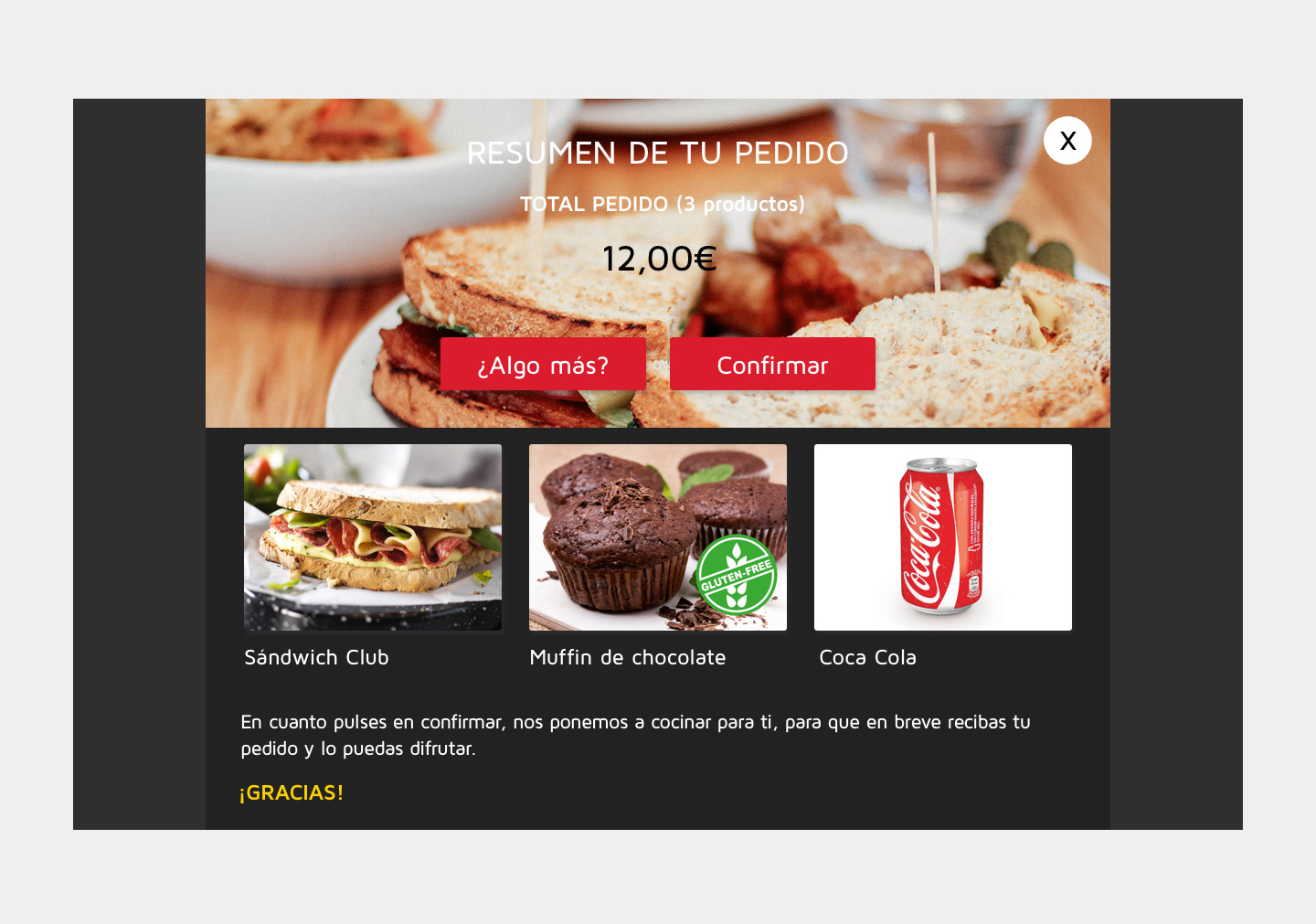Viewport: 1316px width, 924px height.
Task: Close the order summary dialog
Action: (1067, 141)
